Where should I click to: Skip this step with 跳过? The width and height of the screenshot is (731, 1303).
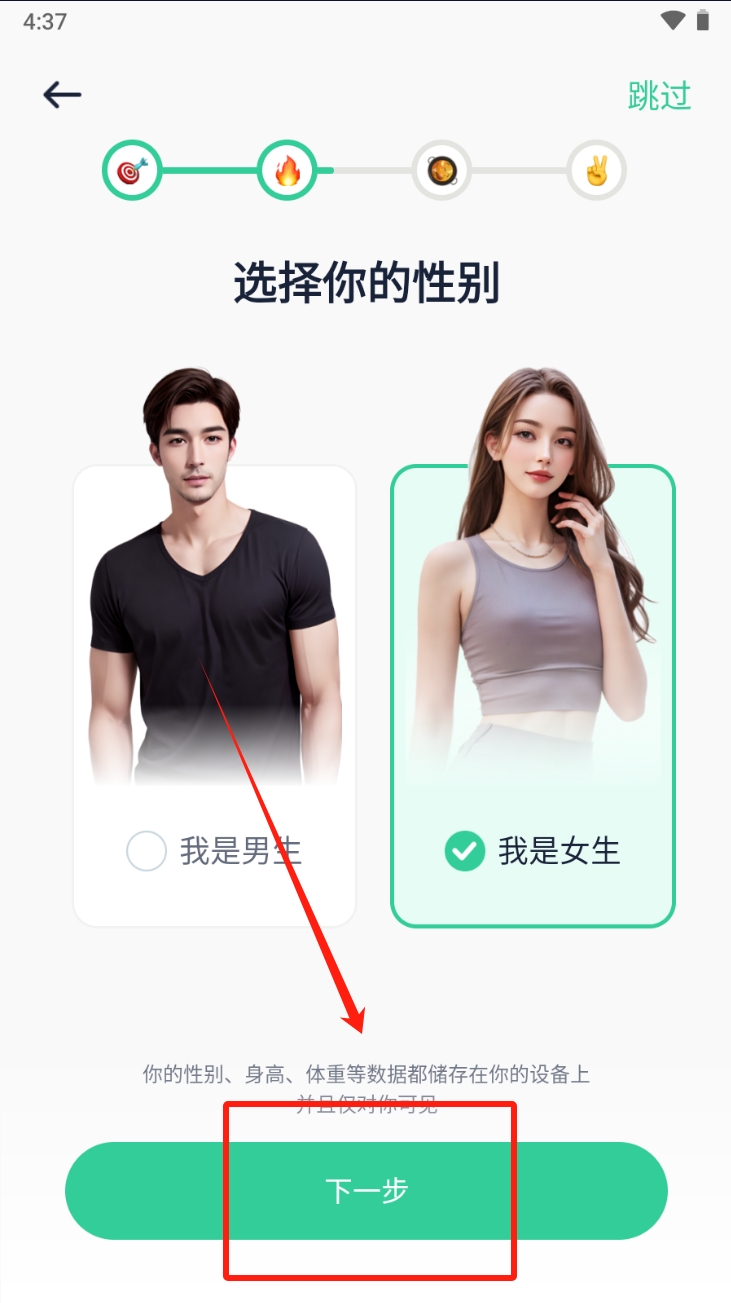659,96
